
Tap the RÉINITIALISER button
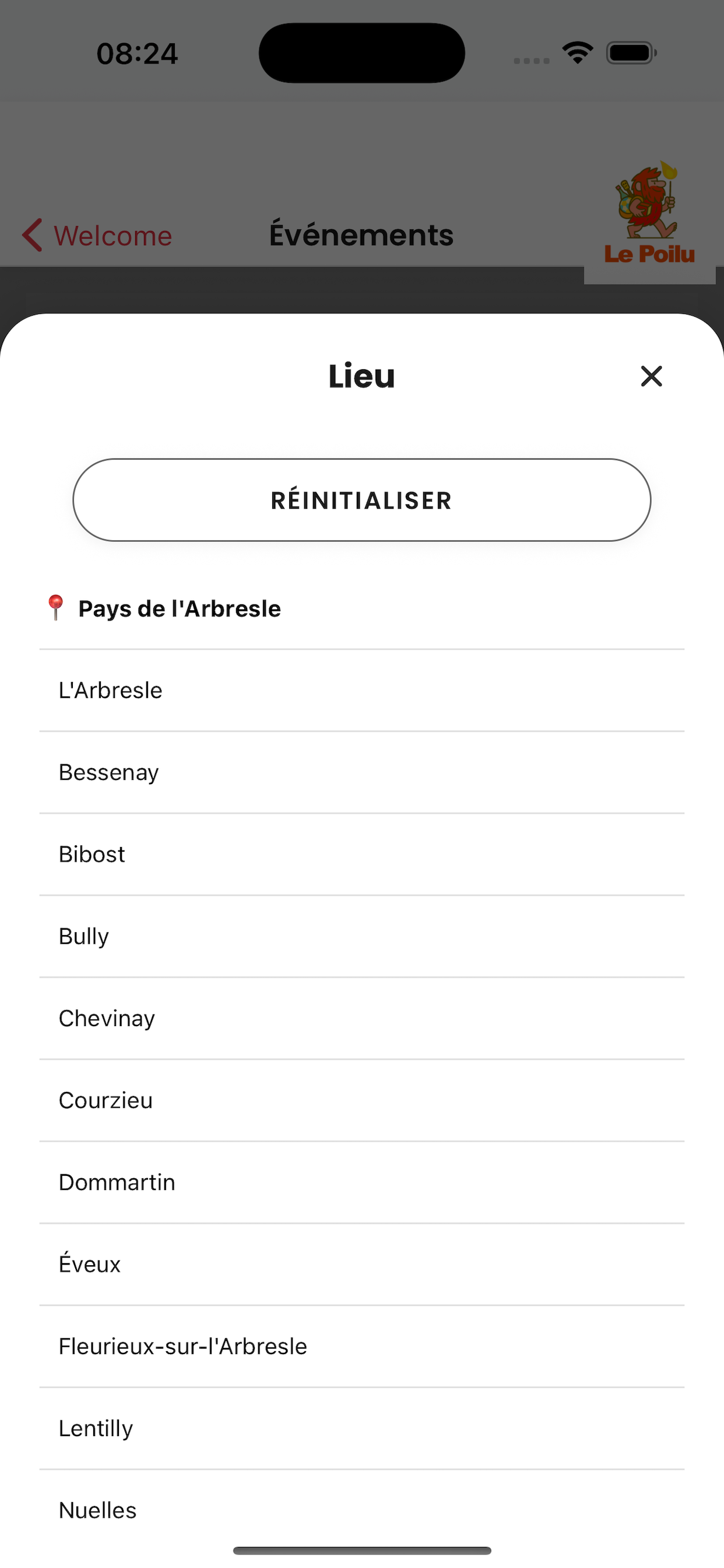(x=361, y=500)
